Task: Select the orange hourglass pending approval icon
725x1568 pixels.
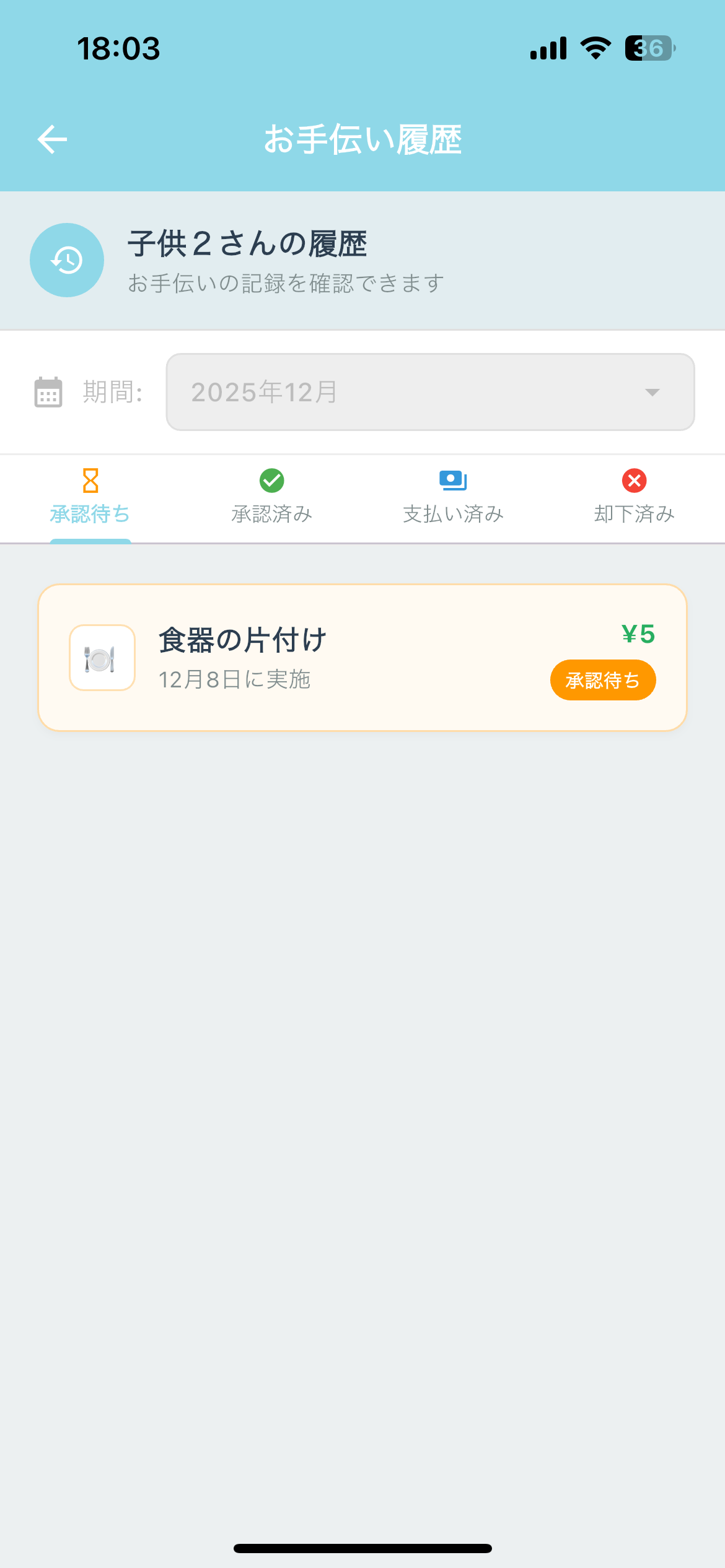Action: tap(90, 481)
